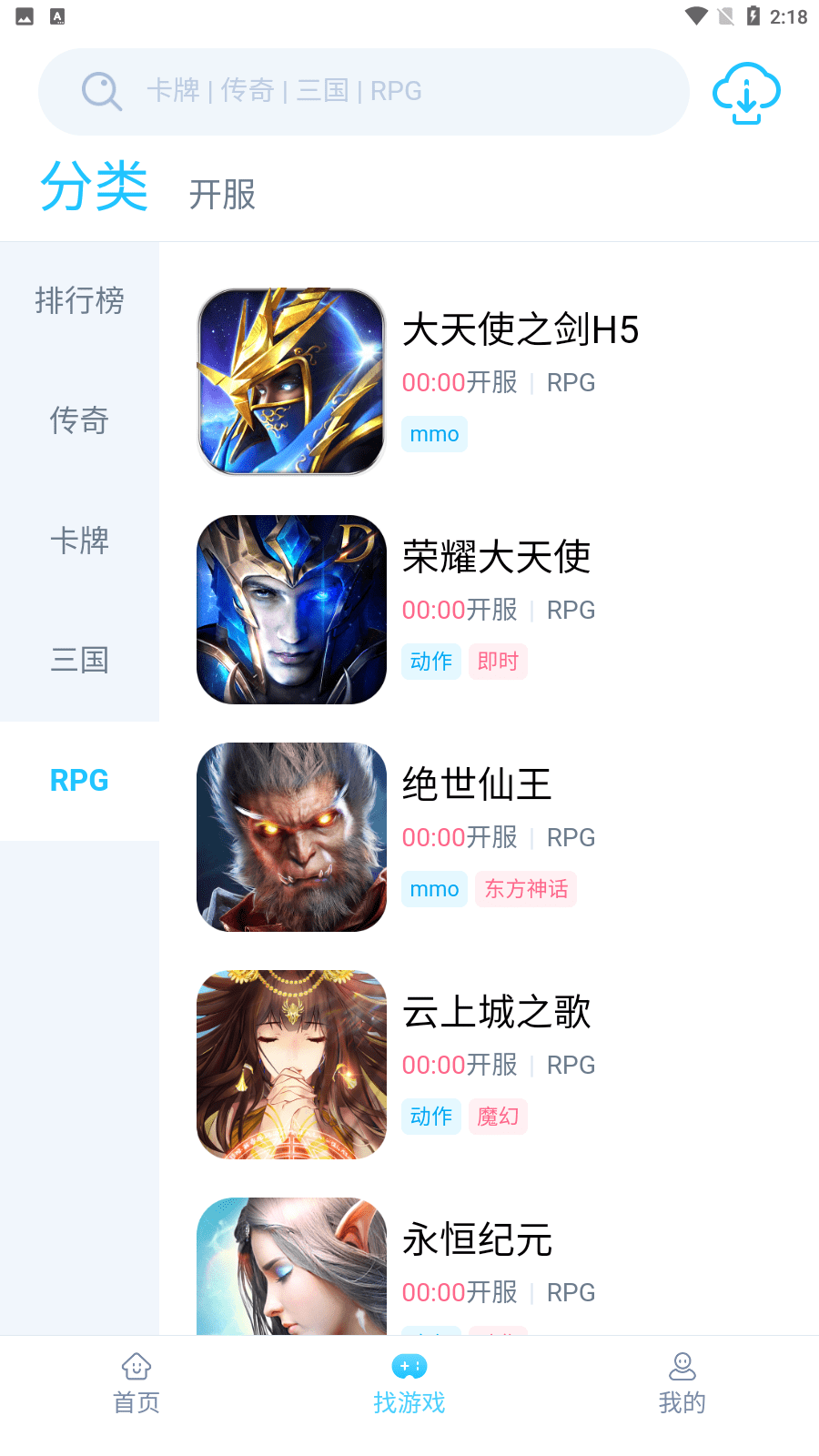Tap the 荣耀大天使 game icon

tap(290, 610)
